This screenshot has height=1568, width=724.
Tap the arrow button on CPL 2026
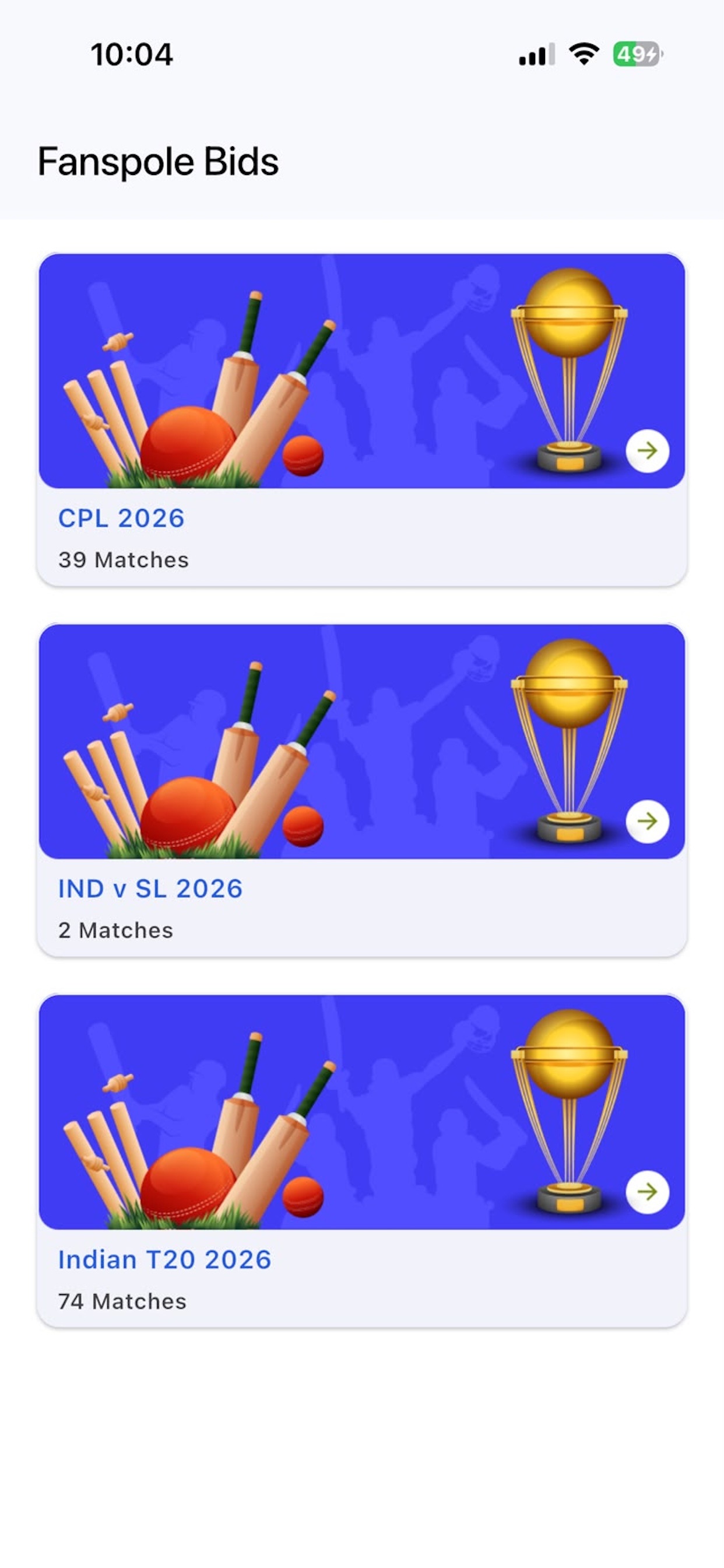[x=647, y=451]
